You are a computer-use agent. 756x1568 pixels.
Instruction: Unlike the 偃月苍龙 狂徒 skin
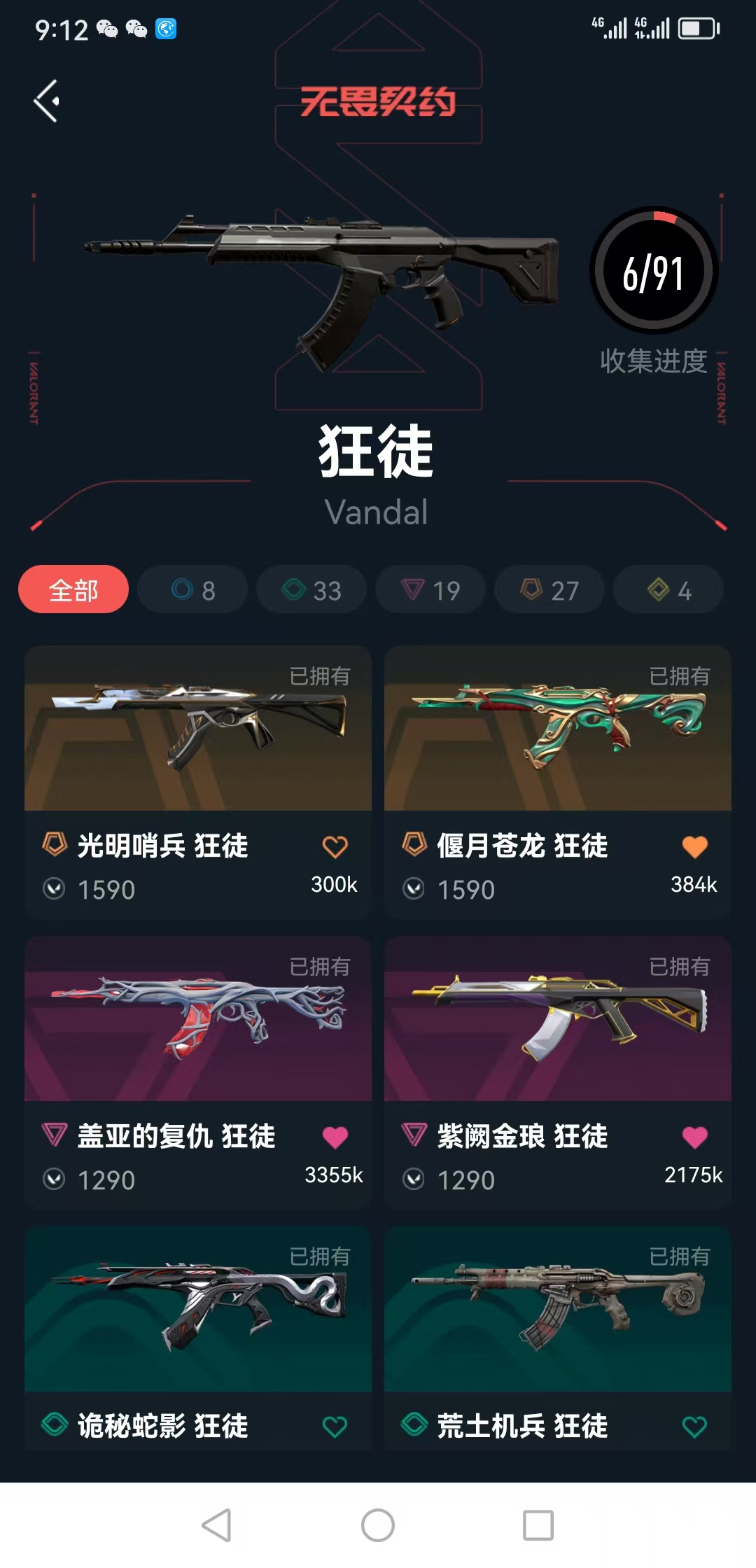click(694, 847)
